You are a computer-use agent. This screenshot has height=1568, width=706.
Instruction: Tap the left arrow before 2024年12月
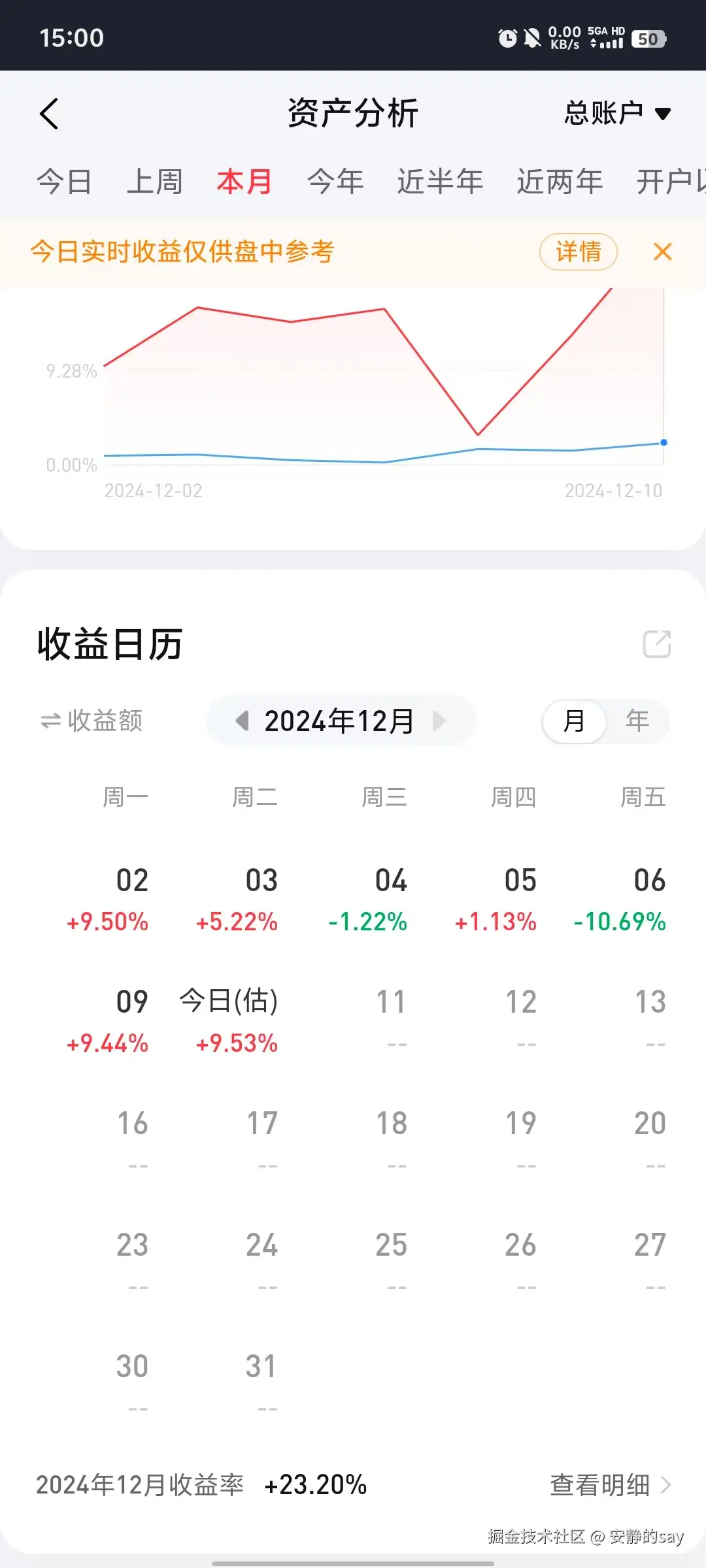(x=244, y=721)
